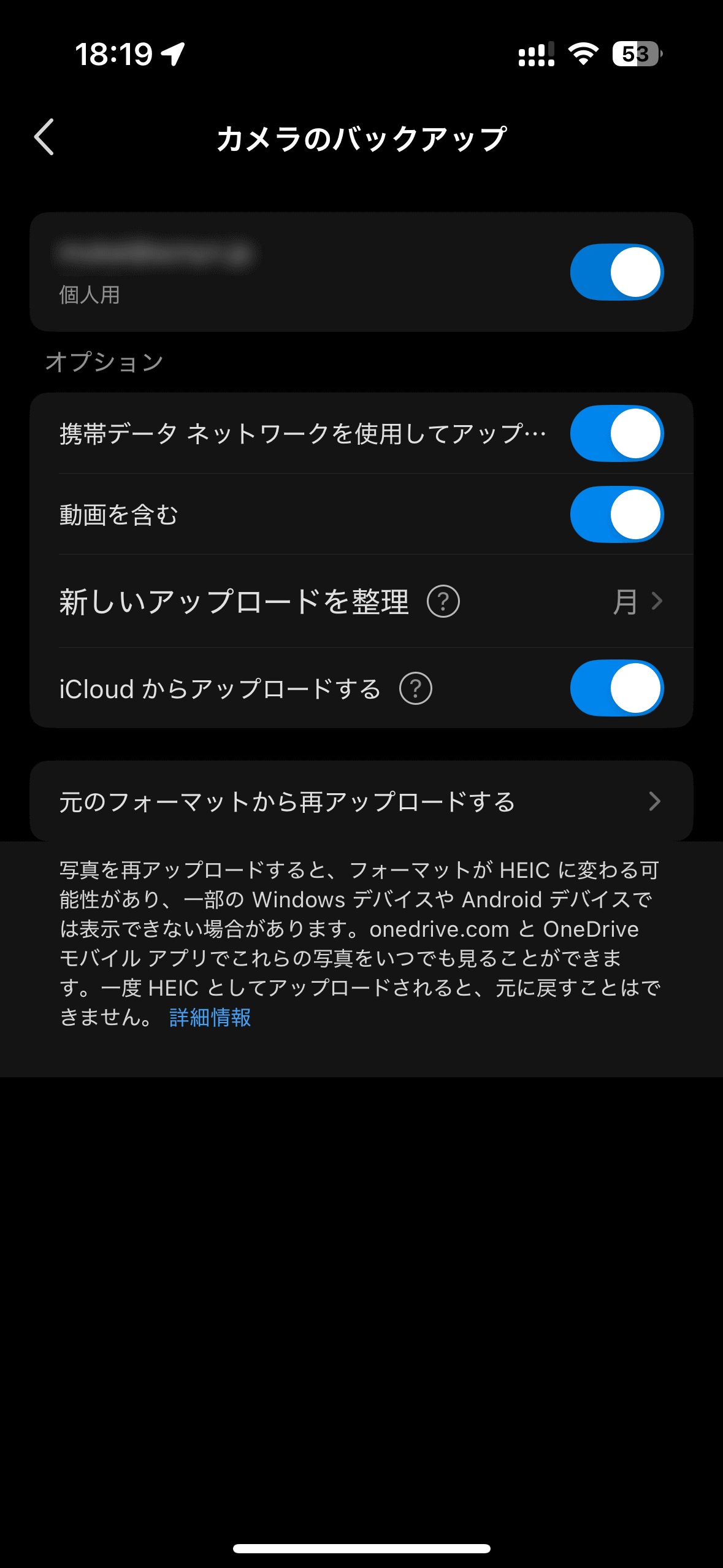Viewport: 723px width, 1568px height.
Task: Expand 元のフォーマットから再アップロードする option
Action: point(656,801)
